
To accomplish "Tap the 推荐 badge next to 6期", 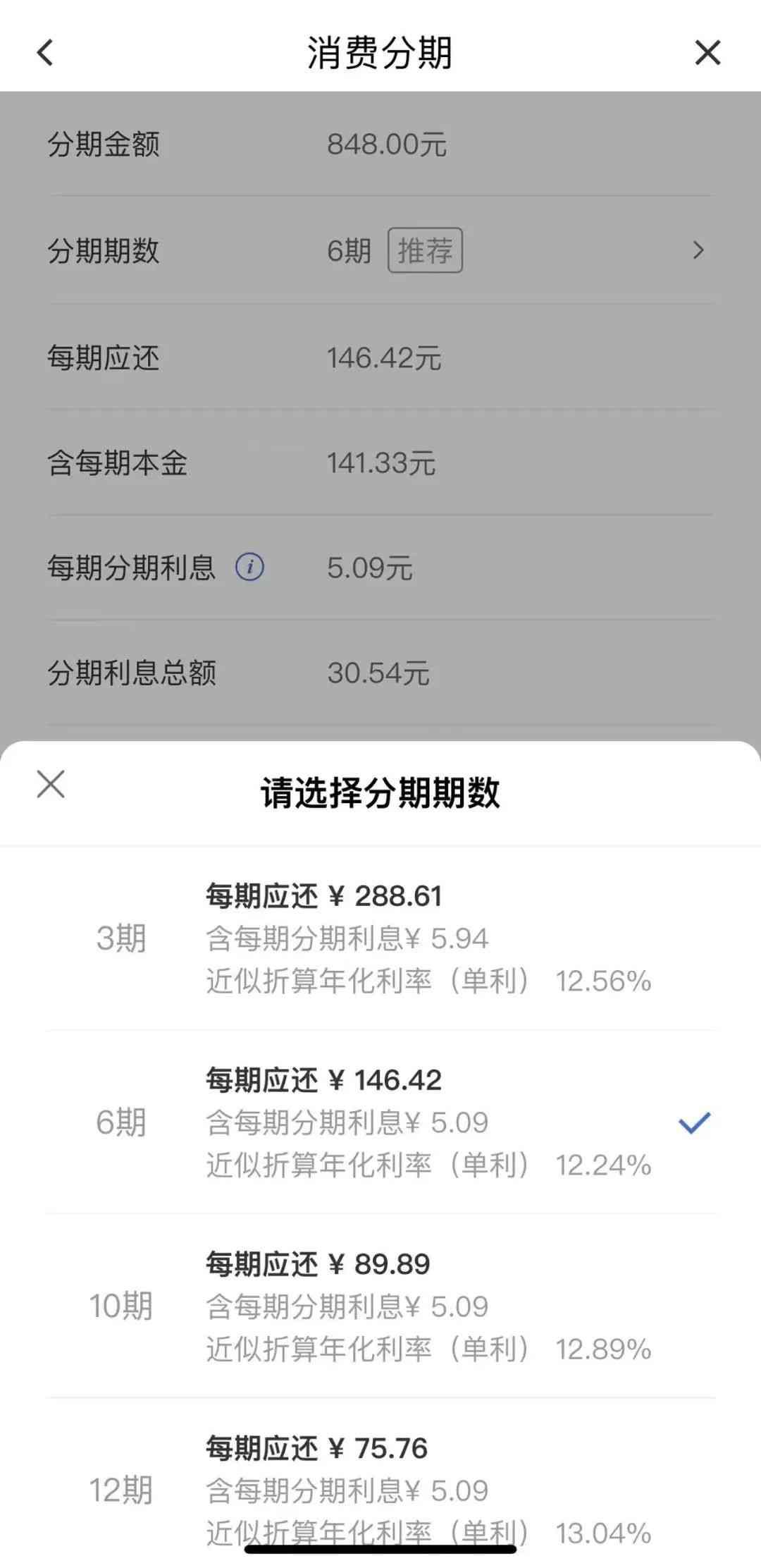I will [426, 250].
